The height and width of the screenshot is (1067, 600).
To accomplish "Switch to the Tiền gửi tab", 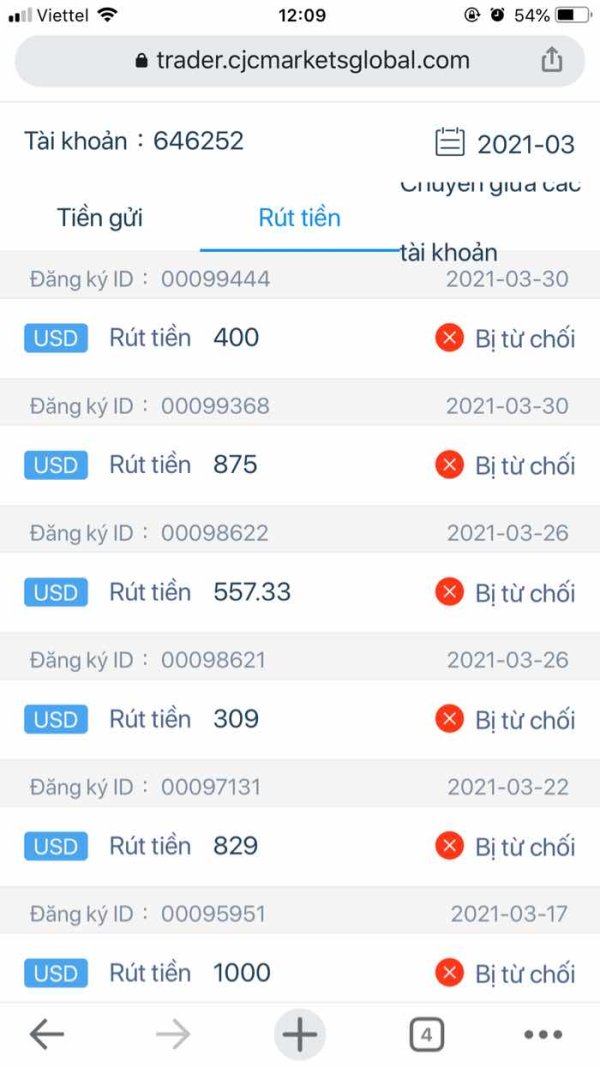I will tap(100, 218).
